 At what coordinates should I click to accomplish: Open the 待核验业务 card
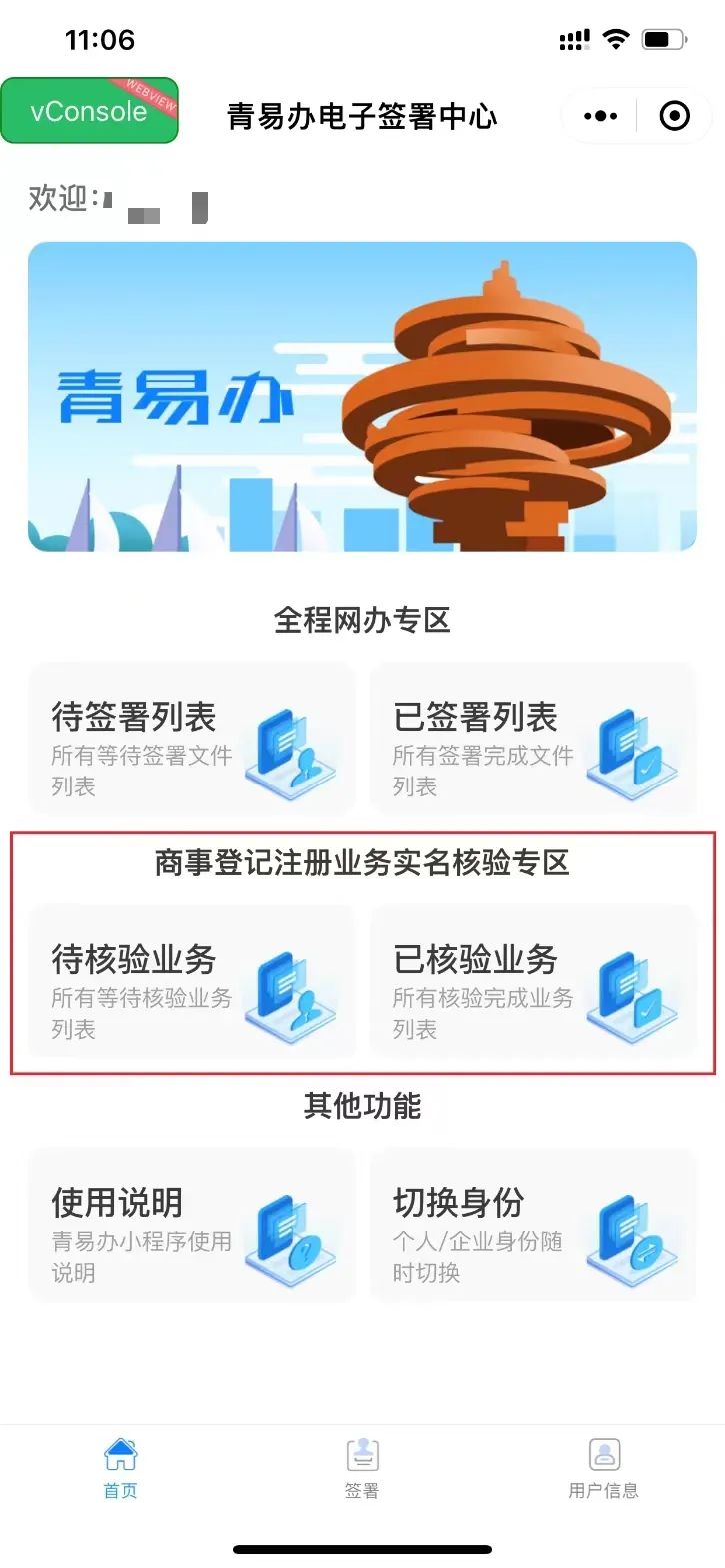click(192, 981)
